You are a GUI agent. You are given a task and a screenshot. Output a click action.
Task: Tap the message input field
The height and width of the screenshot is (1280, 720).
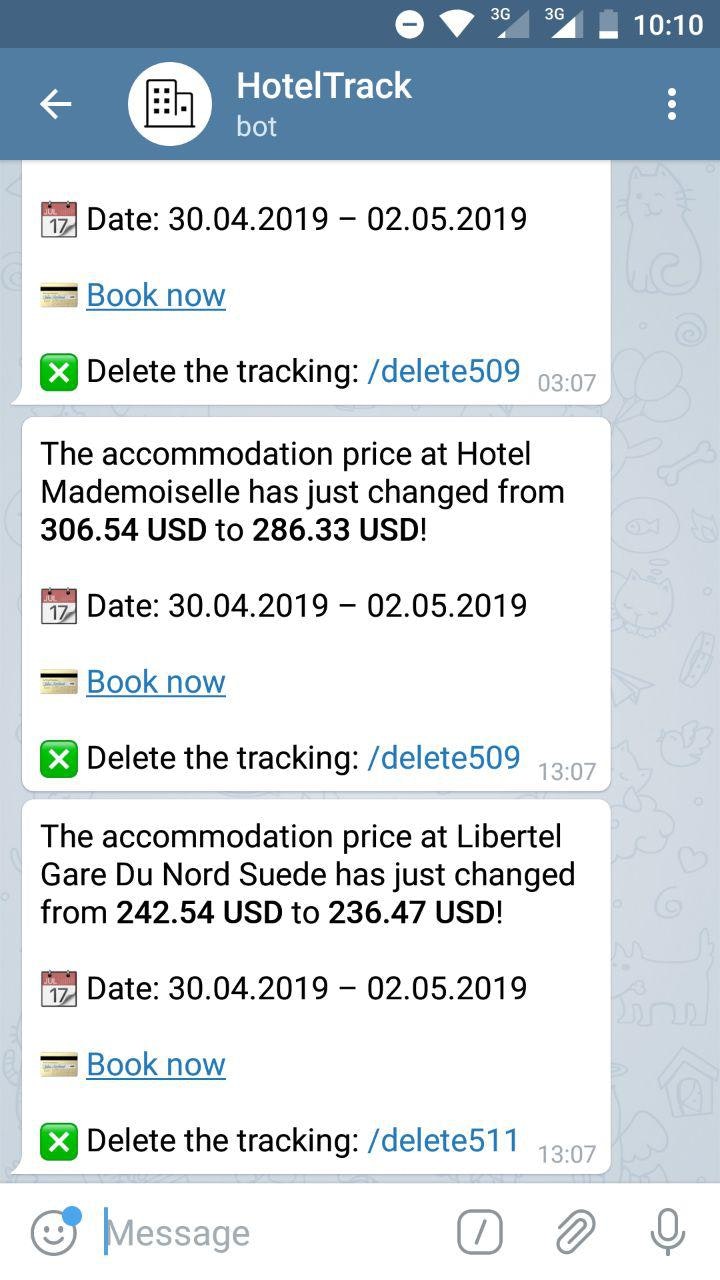[250, 1232]
